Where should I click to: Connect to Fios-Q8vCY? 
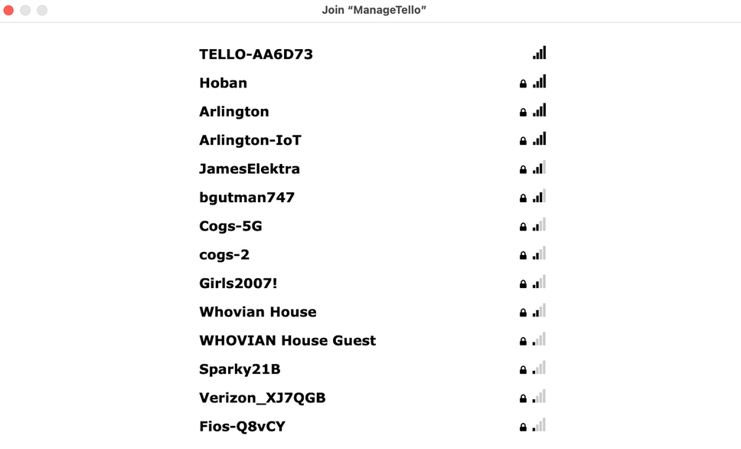tap(373, 426)
